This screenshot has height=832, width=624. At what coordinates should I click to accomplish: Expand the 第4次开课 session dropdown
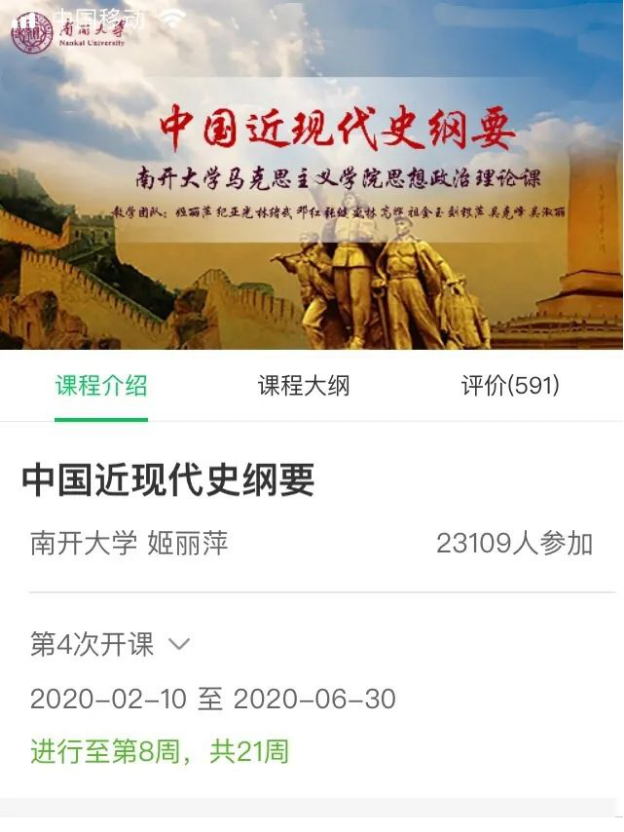point(110,644)
